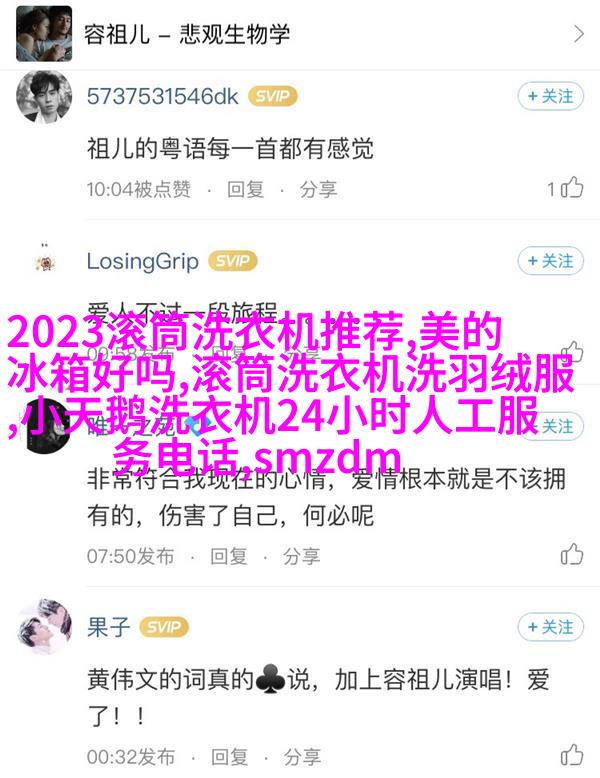This screenshot has height=778, width=600.
Task: Reply to the 10:04 comment
Action: pos(245,188)
